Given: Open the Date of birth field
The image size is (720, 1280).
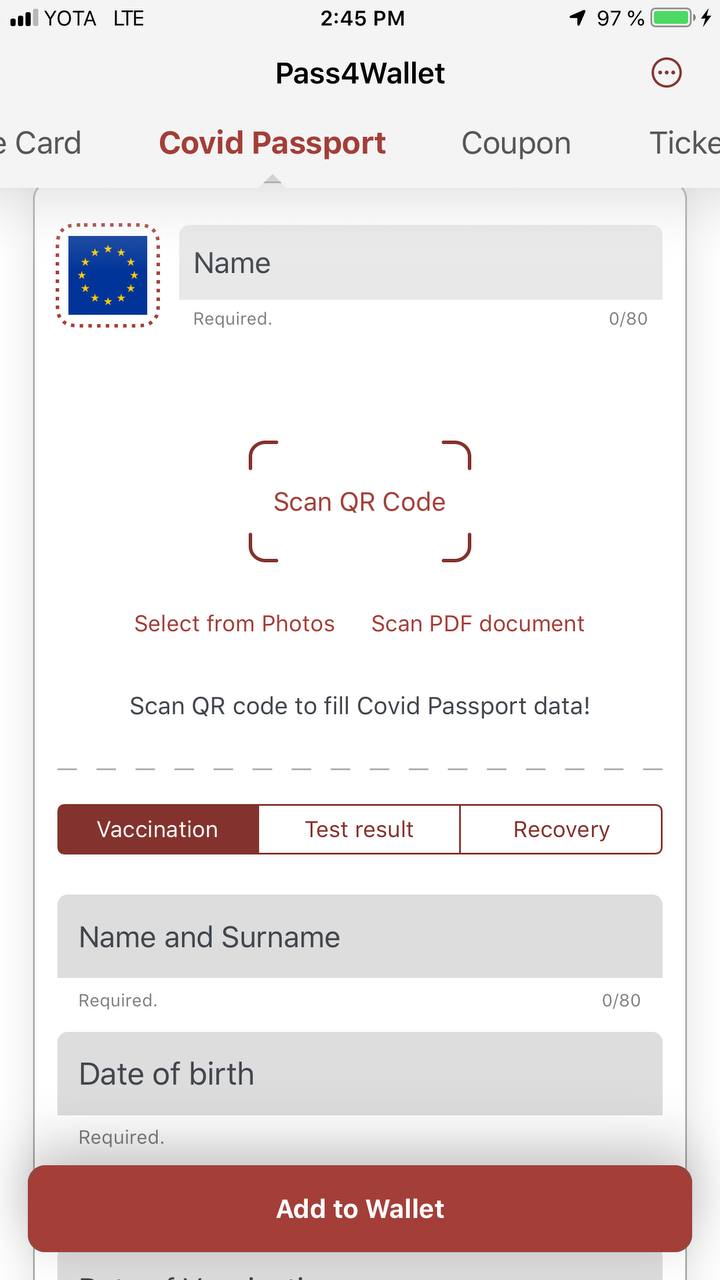Looking at the screenshot, I should tap(359, 1074).
